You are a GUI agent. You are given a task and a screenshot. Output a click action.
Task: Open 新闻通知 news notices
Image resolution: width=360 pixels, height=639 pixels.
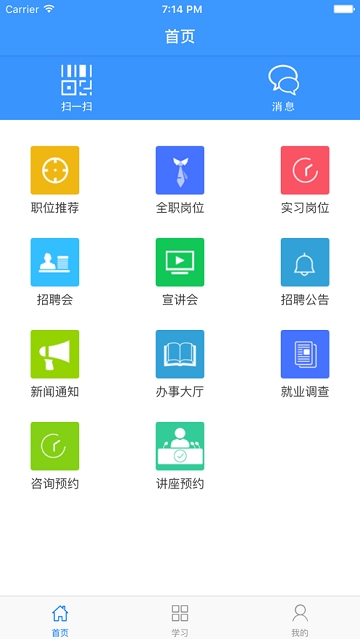point(55,364)
